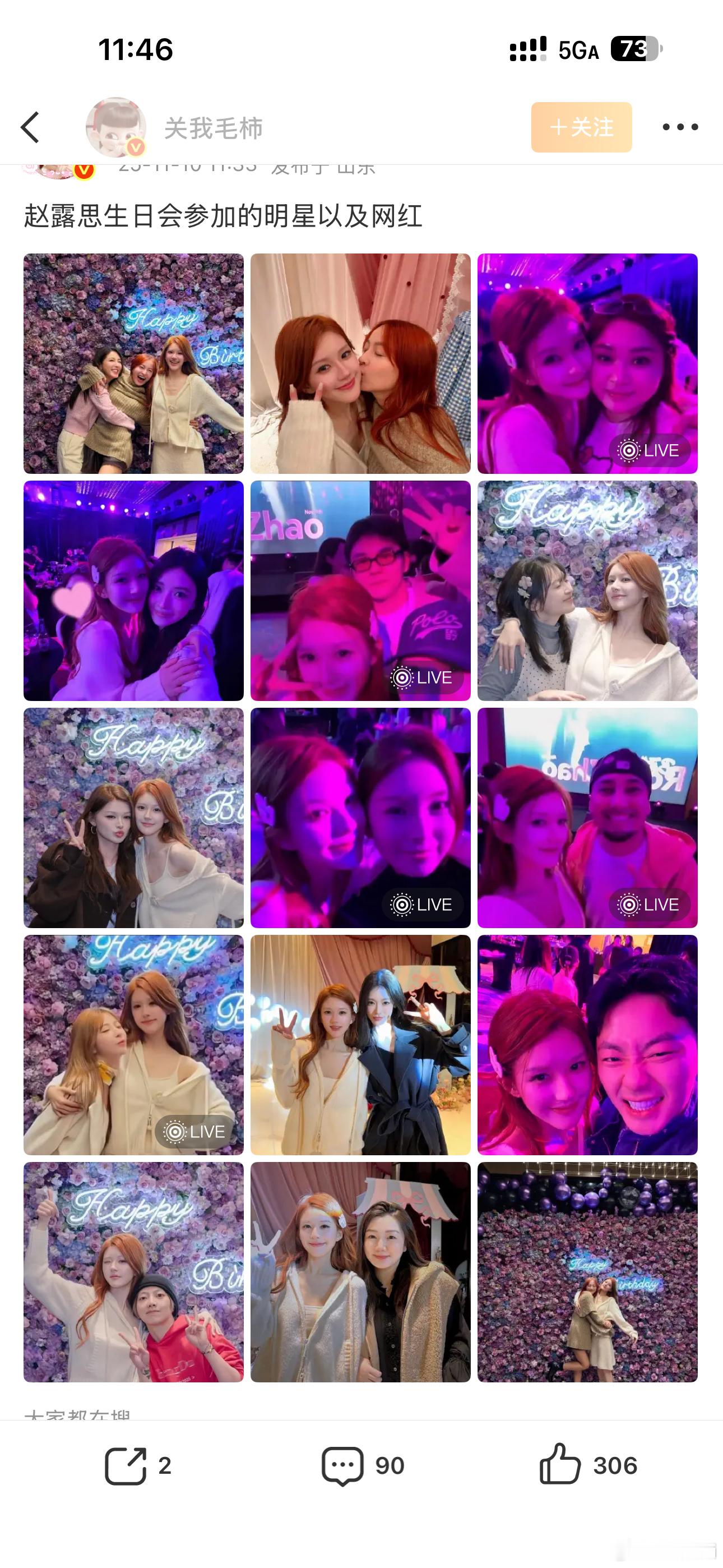Open the photo of three women by flower wall

pyautogui.click(x=133, y=363)
